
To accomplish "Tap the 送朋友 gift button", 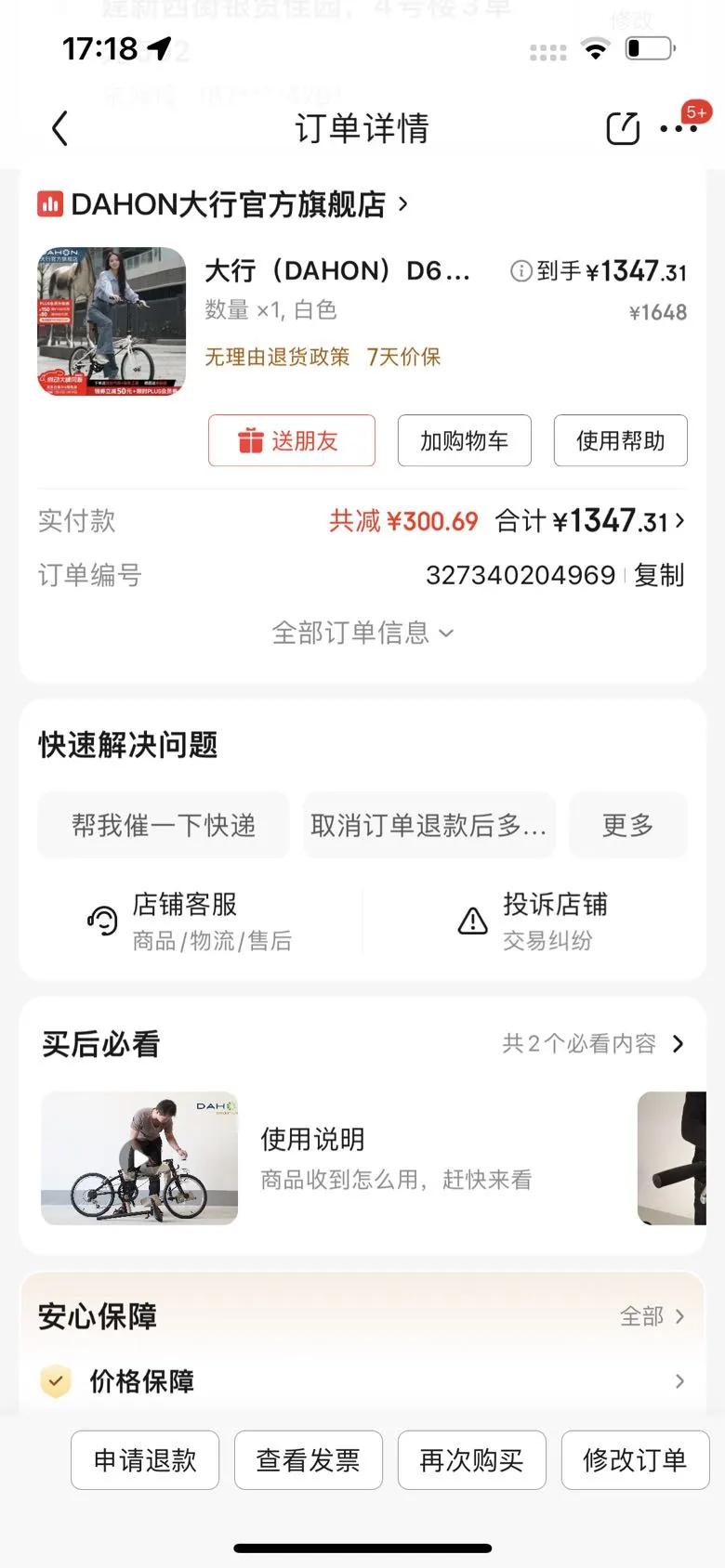I will coord(291,440).
